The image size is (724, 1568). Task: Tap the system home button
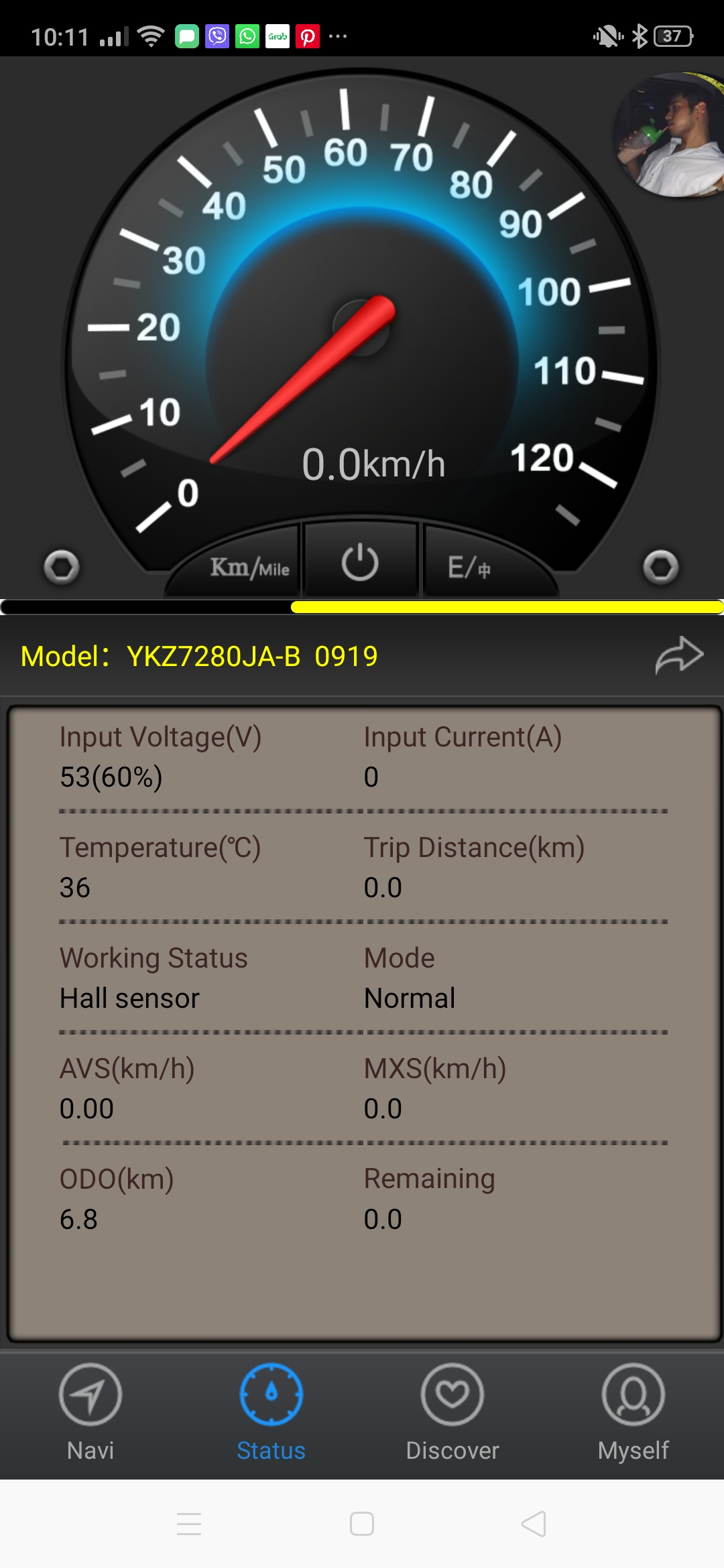[x=362, y=1524]
